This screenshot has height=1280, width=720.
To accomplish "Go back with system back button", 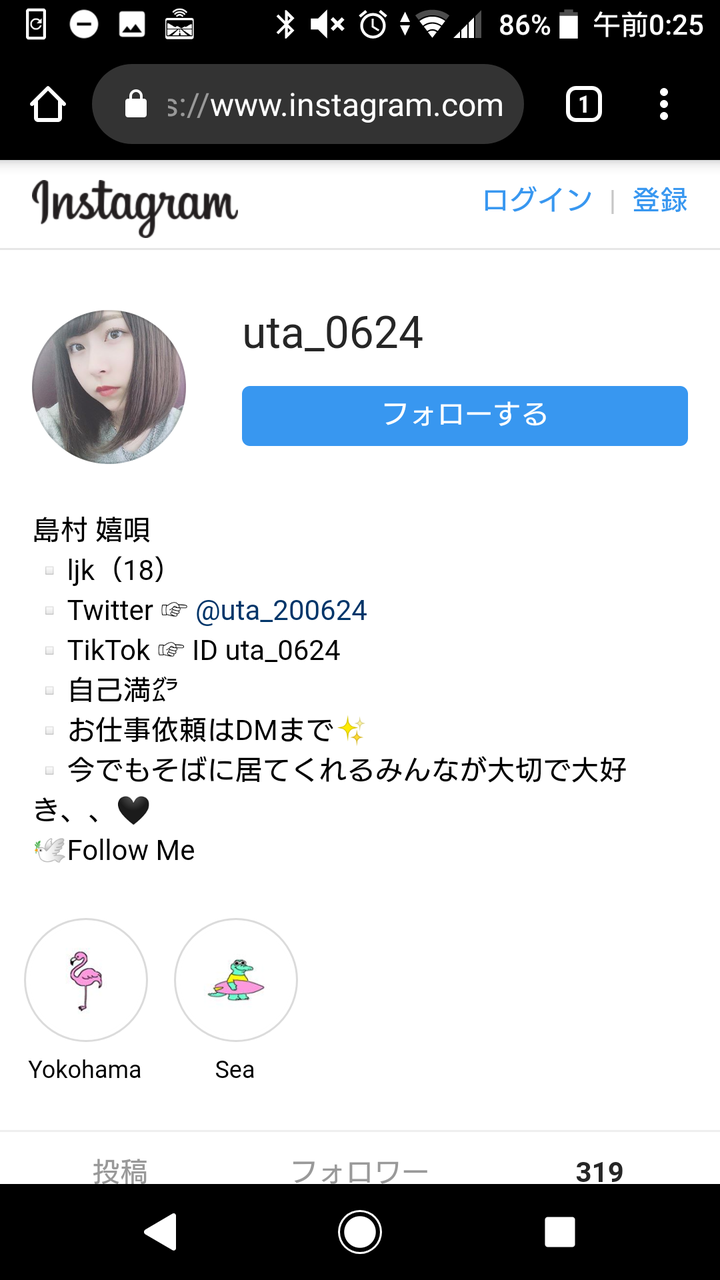I will coord(160,1232).
